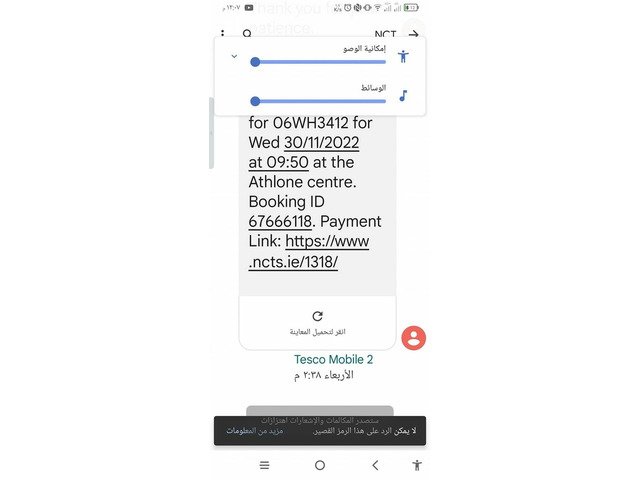
Task: Mute media via the music note icon
Action: pos(403,96)
